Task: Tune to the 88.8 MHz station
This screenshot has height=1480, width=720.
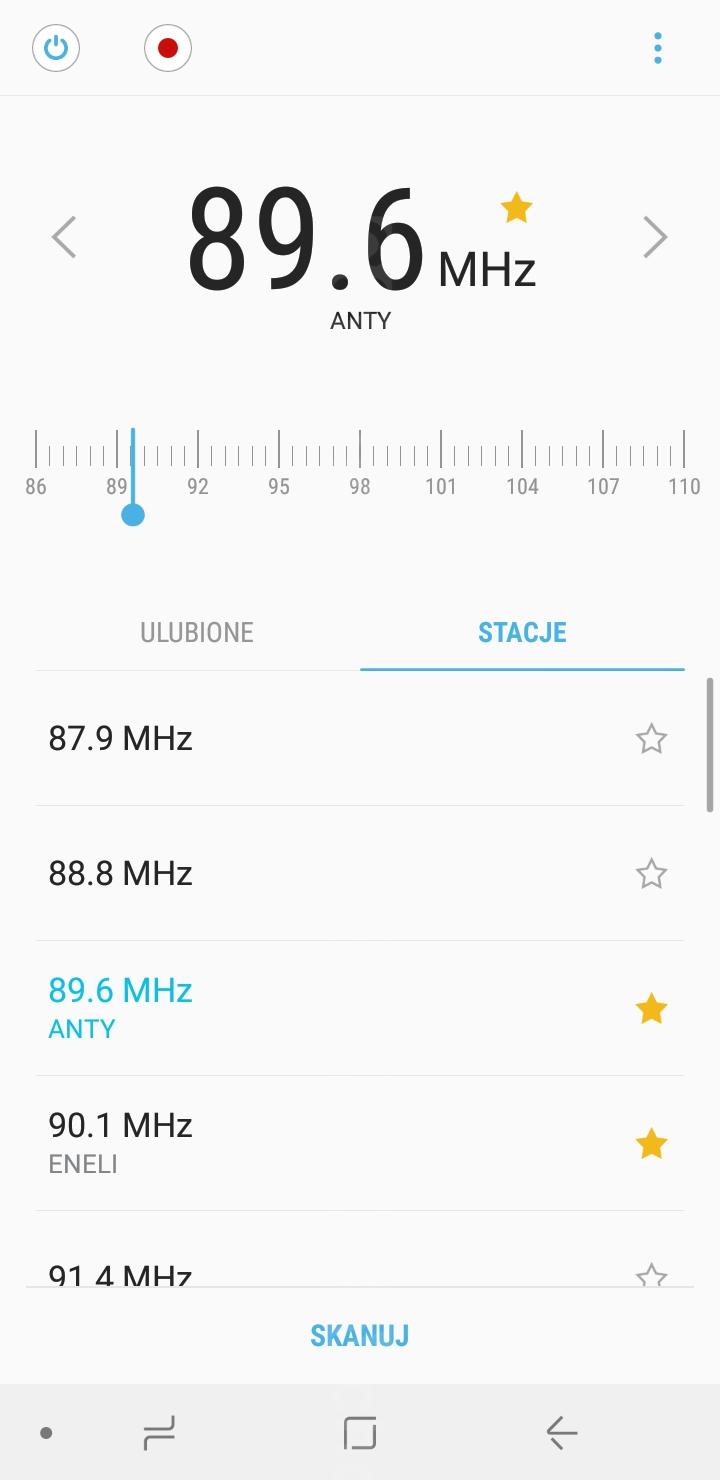Action: click(330, 874)
